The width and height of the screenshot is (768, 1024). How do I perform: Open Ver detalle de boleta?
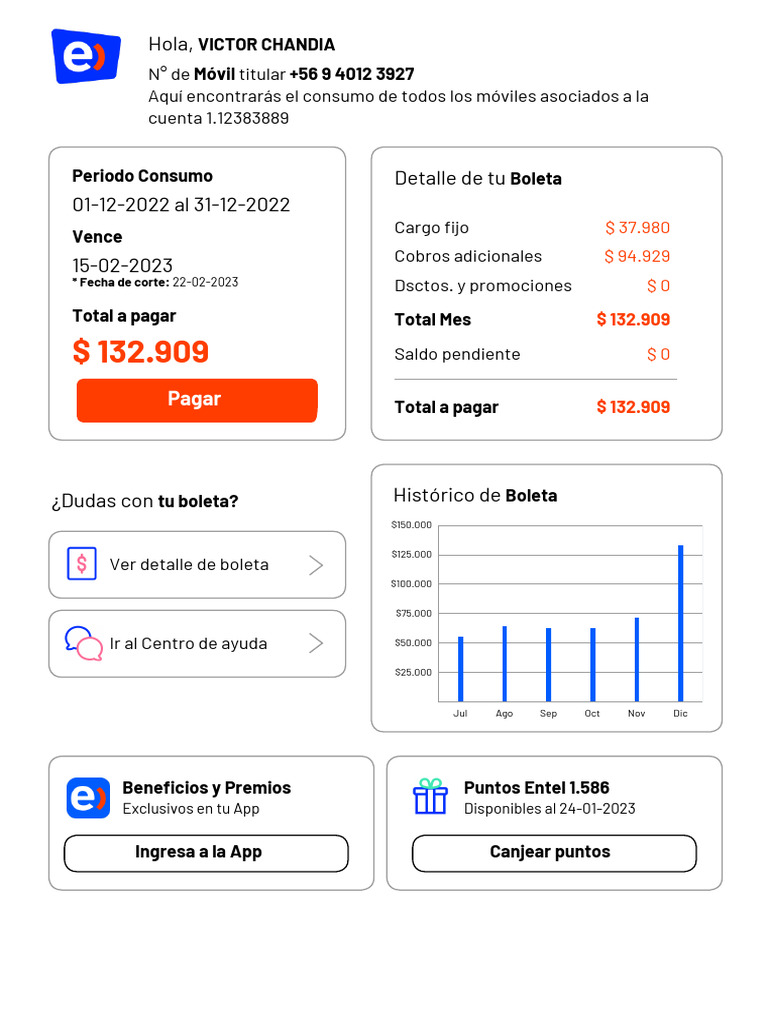point(197,565)
